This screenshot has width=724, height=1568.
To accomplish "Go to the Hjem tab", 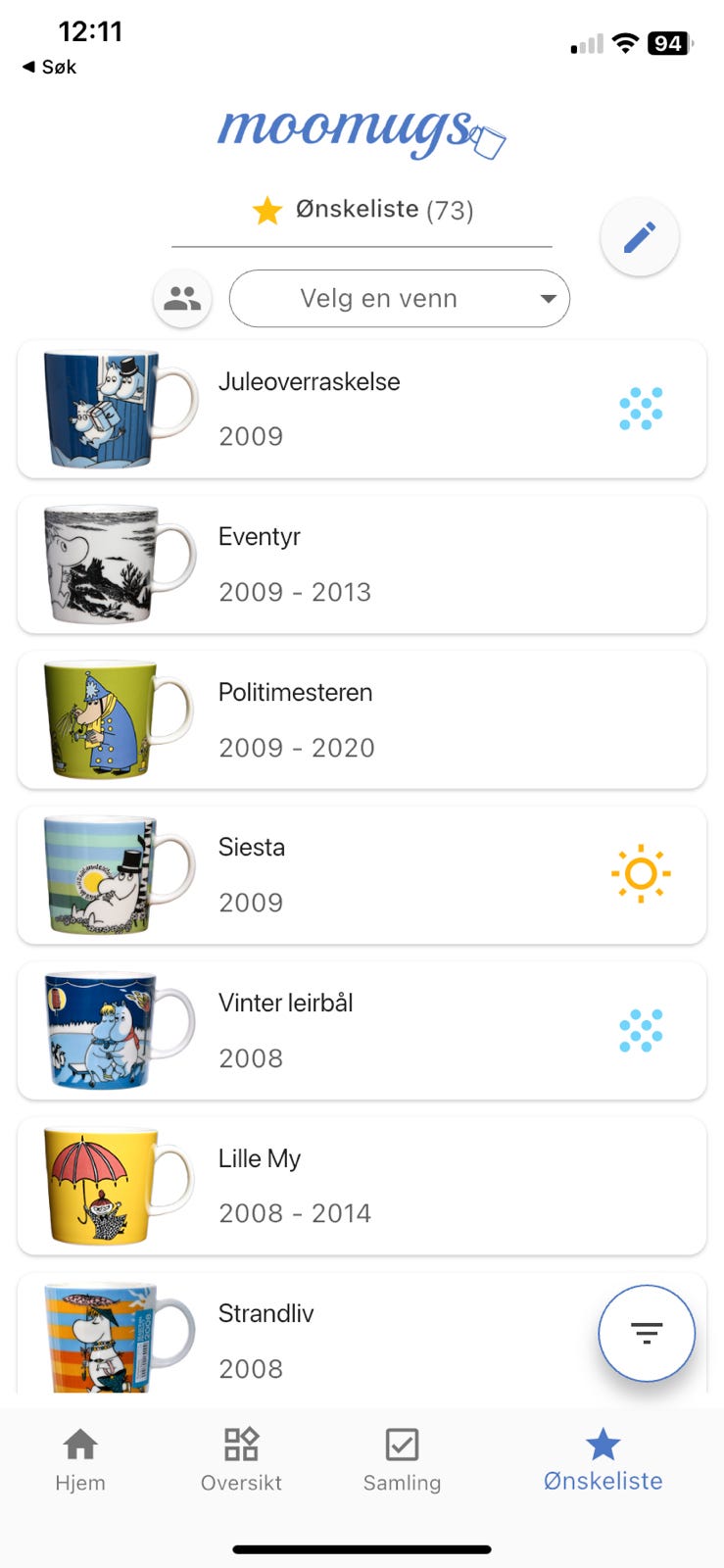I will 80,1458.
